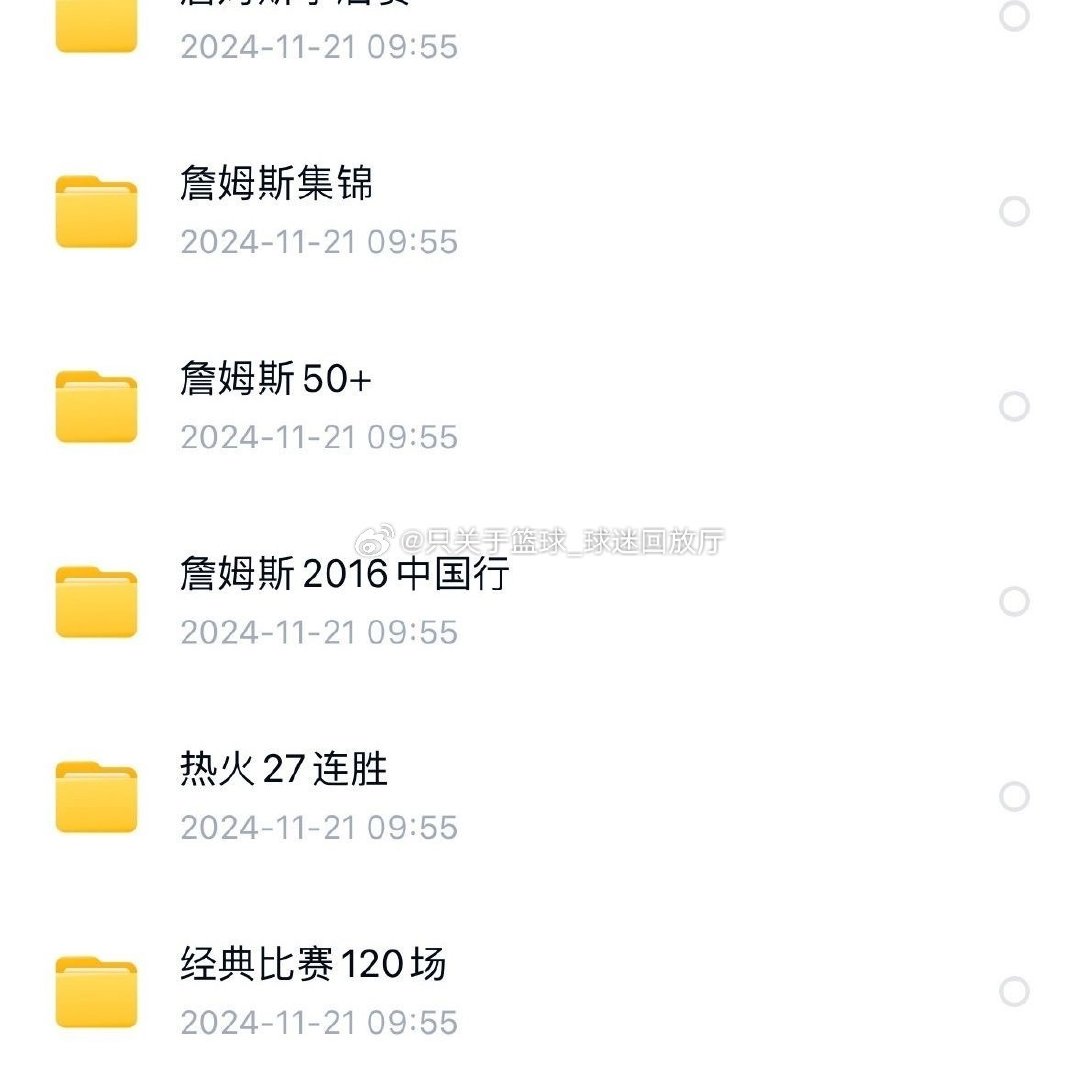This screenshot has width=1080, height=1080.
Task: Tick the circle for 热火 27 连胜
Action: [1014, 797]
